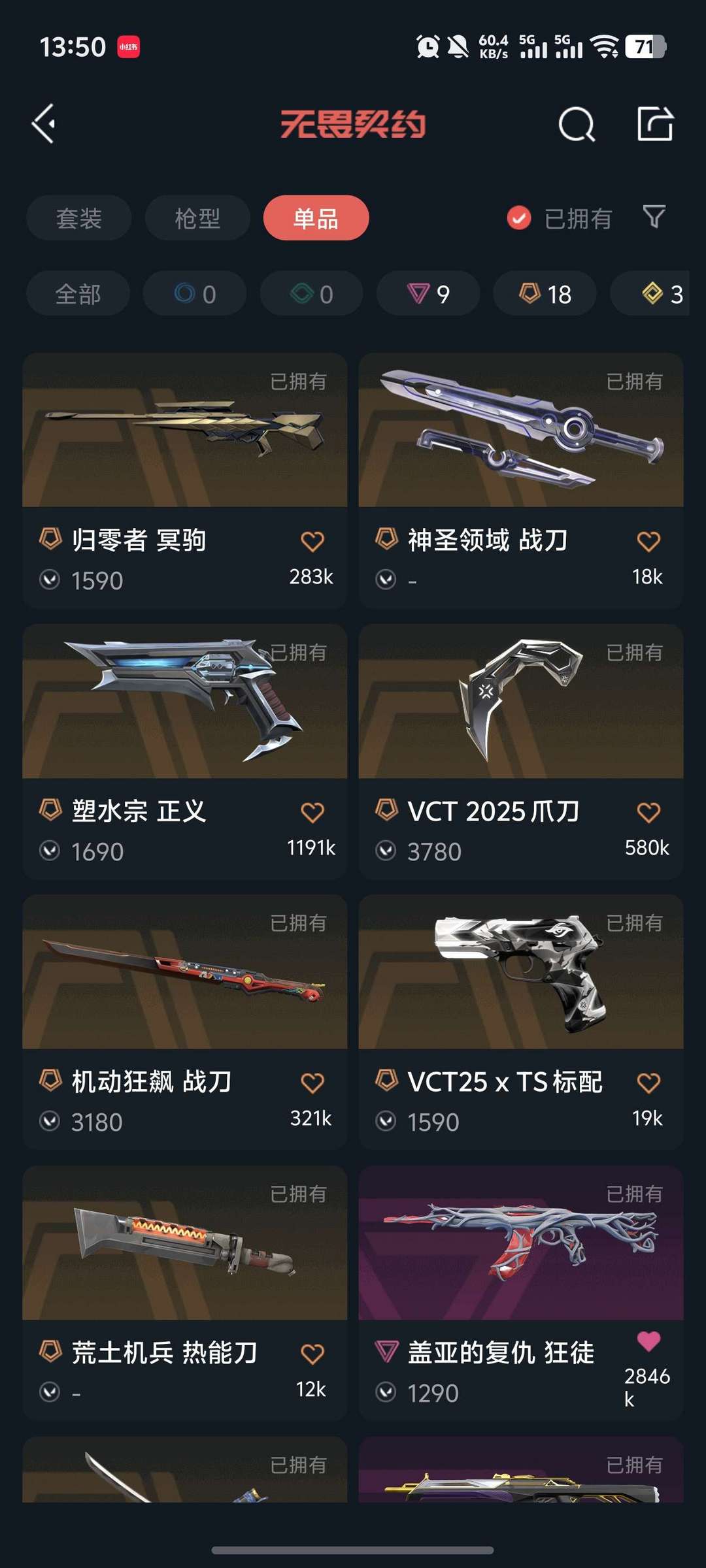706x1568 pixels.
Task: Unlike the 盖亚的复仇 狂徒 skin
Action: (648, 1341)
